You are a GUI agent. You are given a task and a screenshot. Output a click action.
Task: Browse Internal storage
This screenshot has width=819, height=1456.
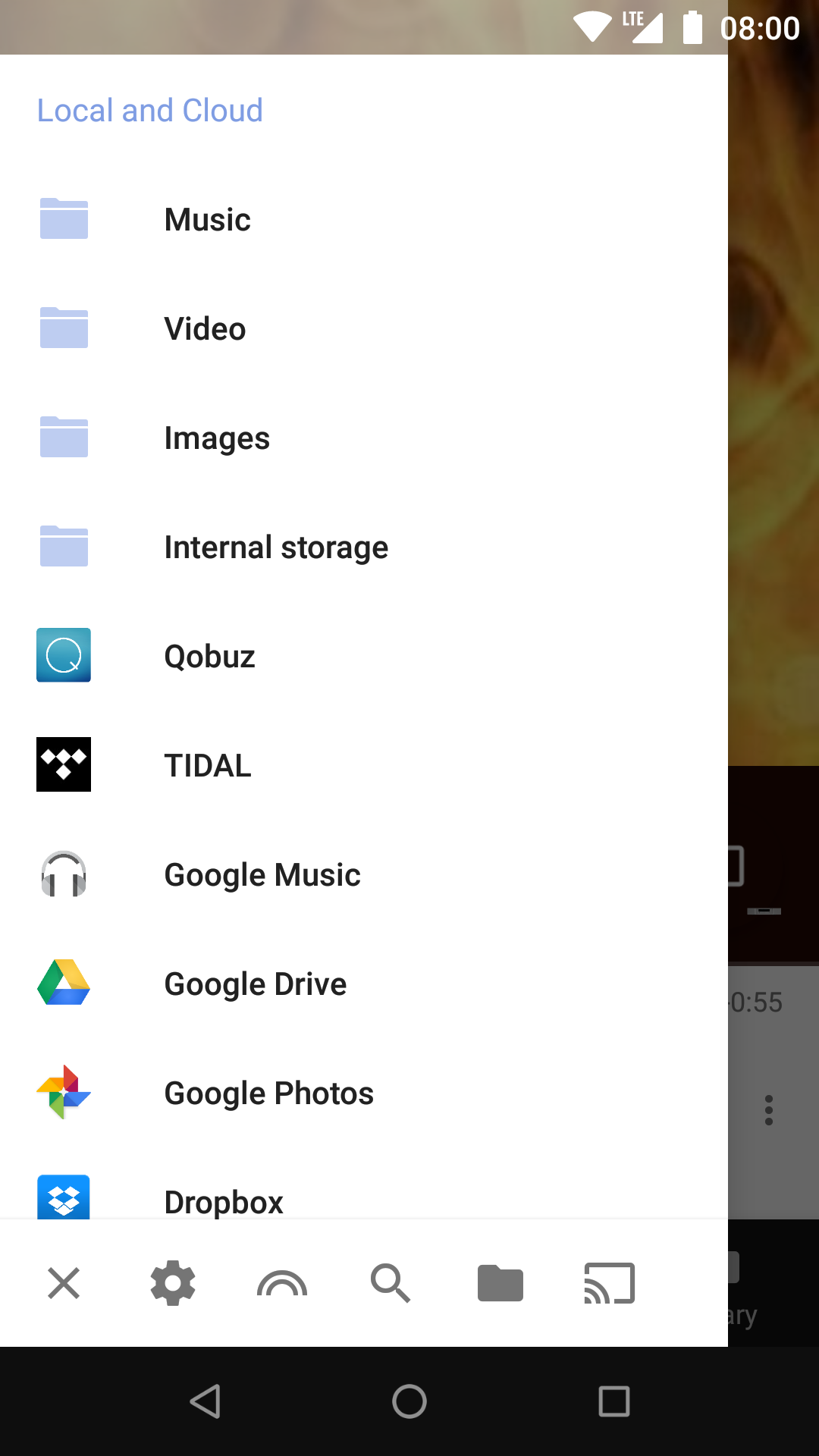coord(276,548)
